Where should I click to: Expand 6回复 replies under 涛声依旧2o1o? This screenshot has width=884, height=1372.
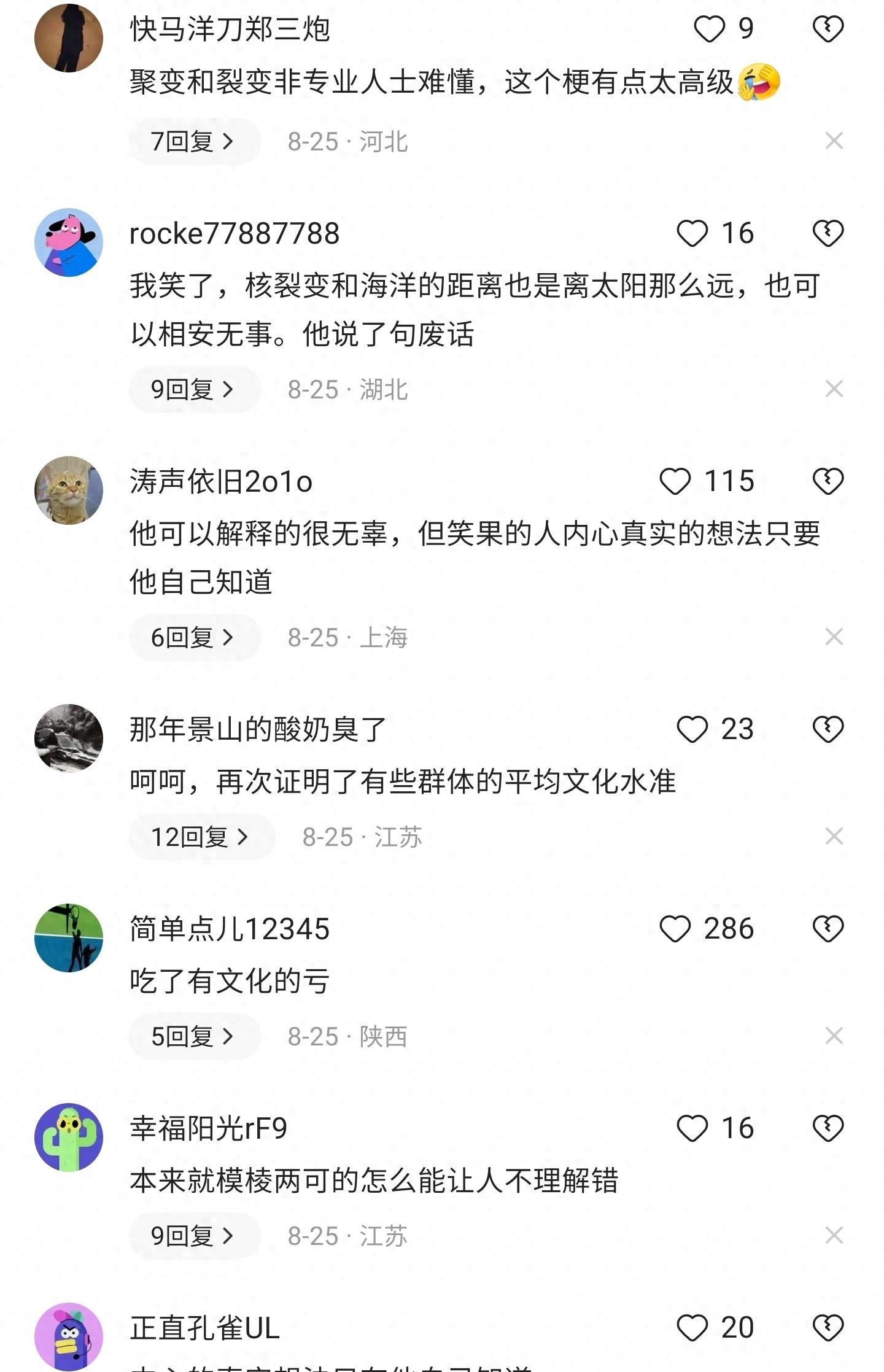pyautogui.click(x=194, y=637)
